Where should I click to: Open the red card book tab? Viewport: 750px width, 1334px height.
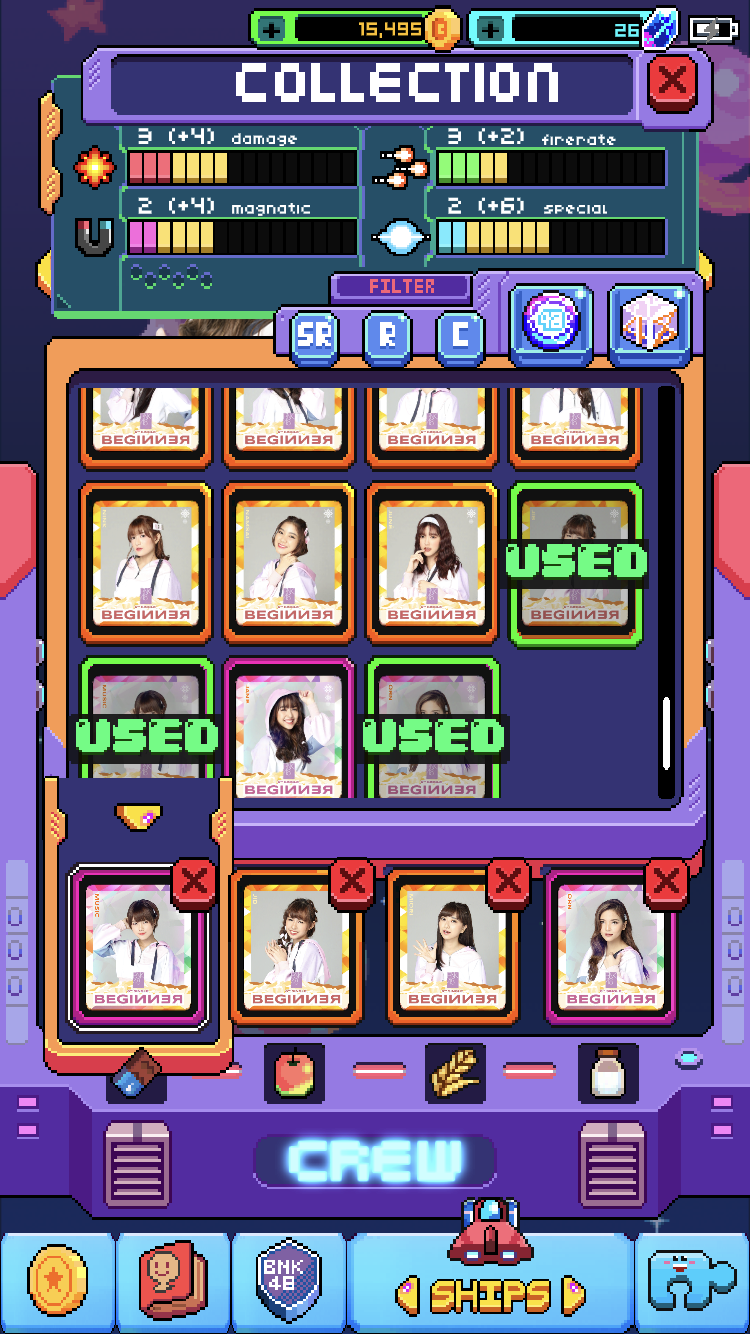[173, 1283]
